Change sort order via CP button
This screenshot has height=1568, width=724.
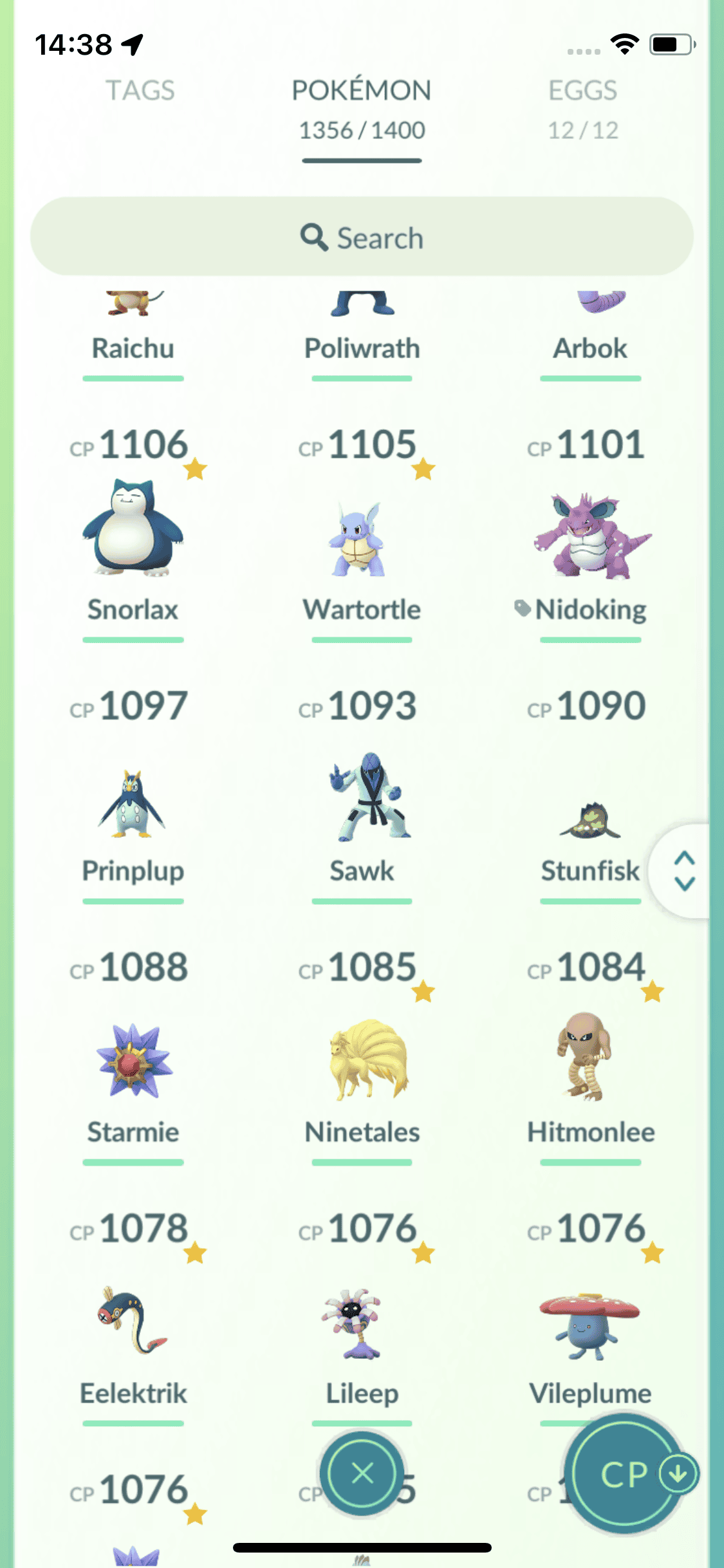[626, 1474]
